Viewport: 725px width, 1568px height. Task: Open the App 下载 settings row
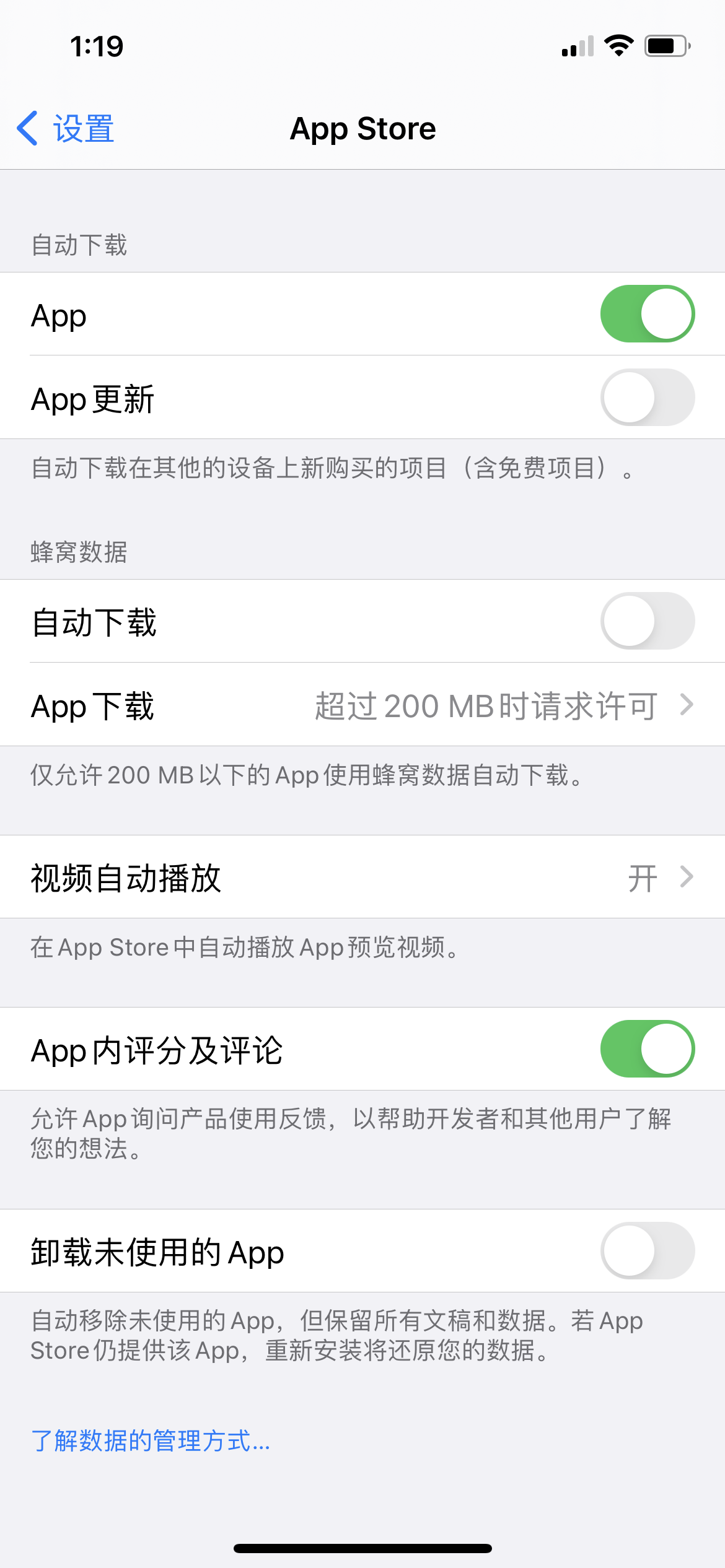[362, 705]
